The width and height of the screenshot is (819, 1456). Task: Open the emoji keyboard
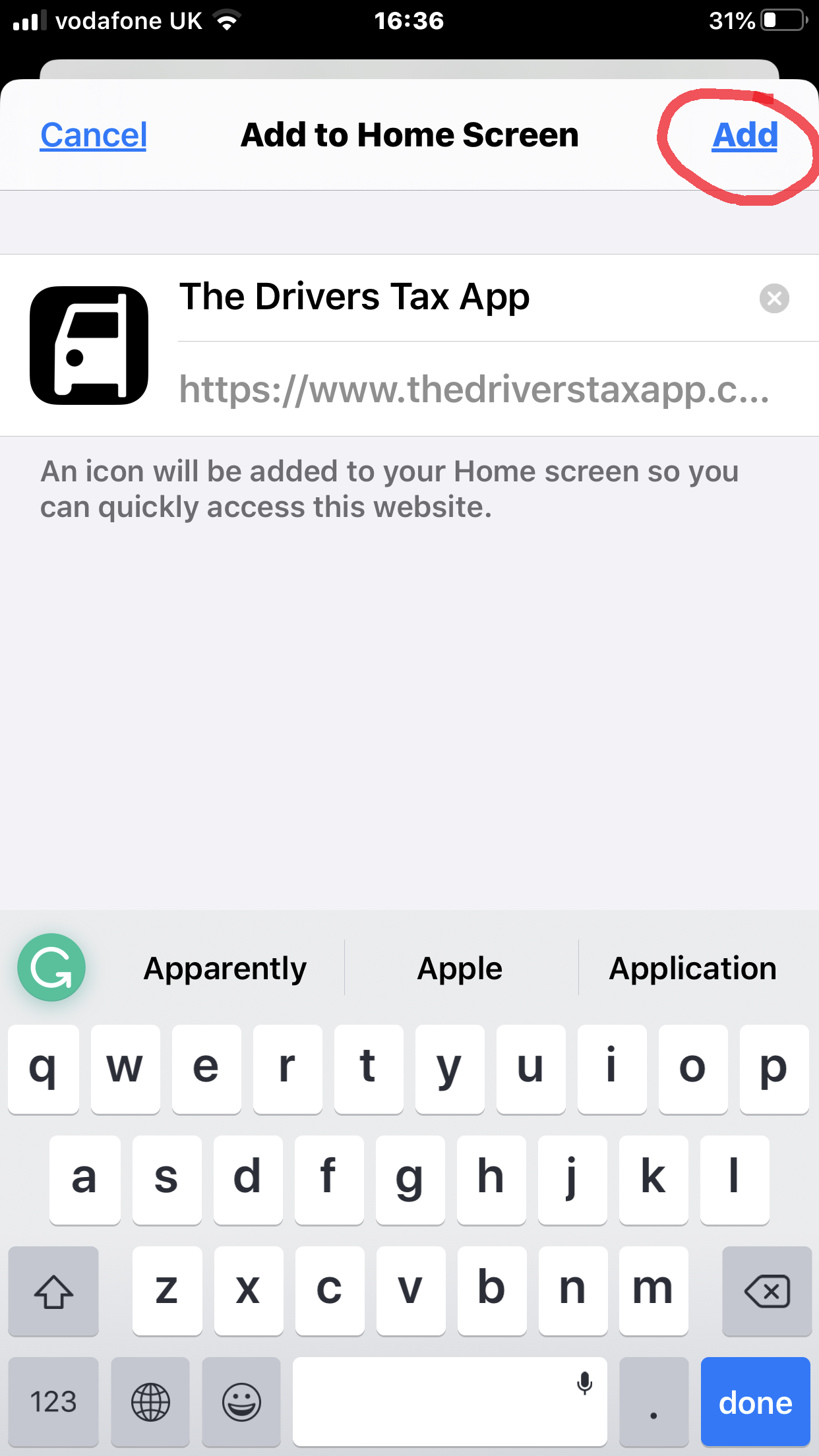click(241, 1401)
